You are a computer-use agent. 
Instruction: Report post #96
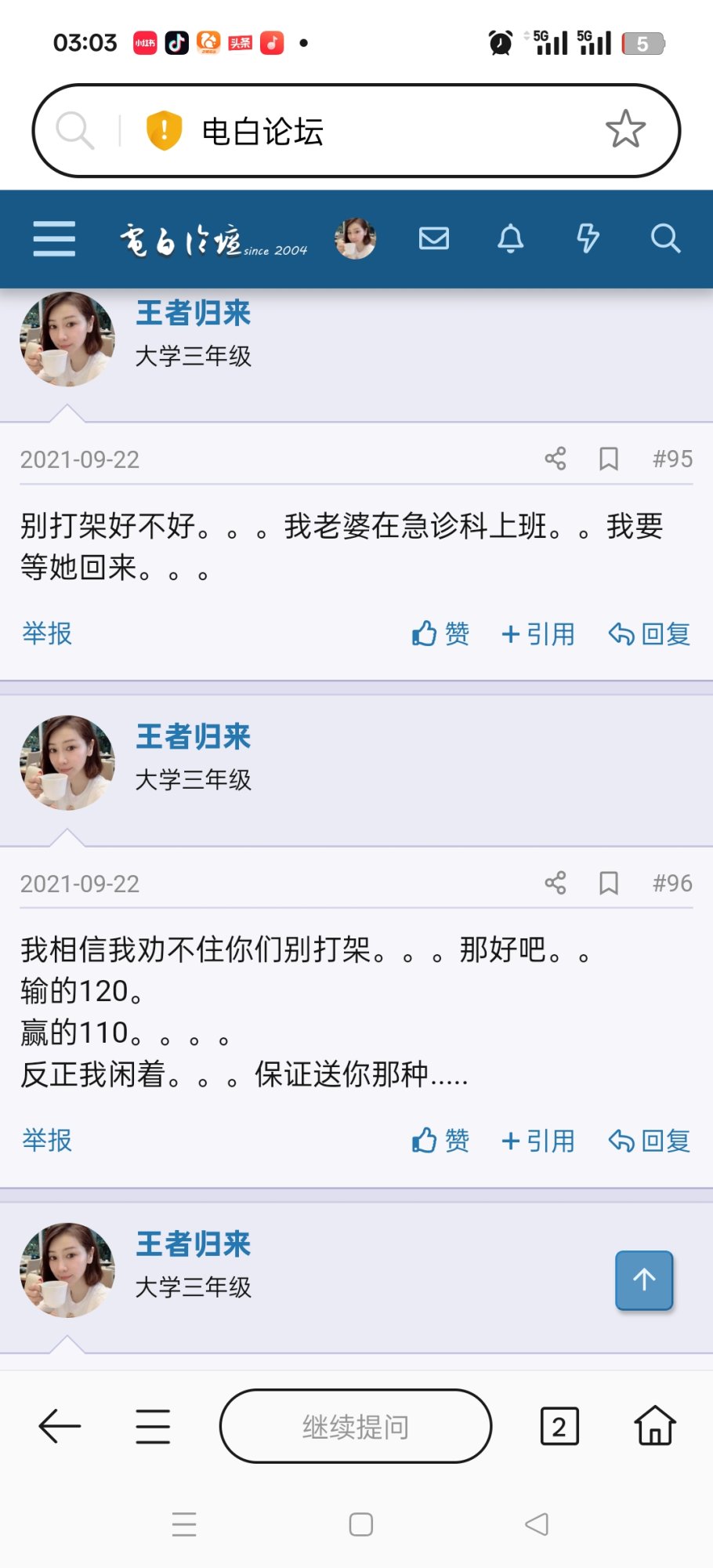coord(47,1140)
